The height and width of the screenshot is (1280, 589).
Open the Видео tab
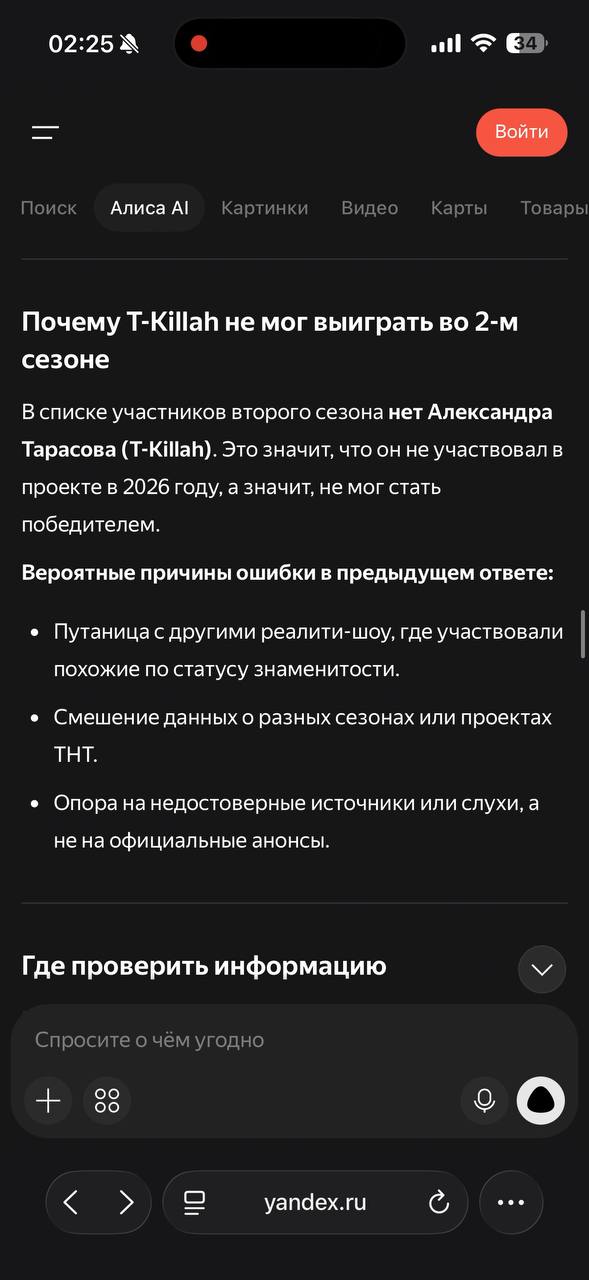pos(370,208)
